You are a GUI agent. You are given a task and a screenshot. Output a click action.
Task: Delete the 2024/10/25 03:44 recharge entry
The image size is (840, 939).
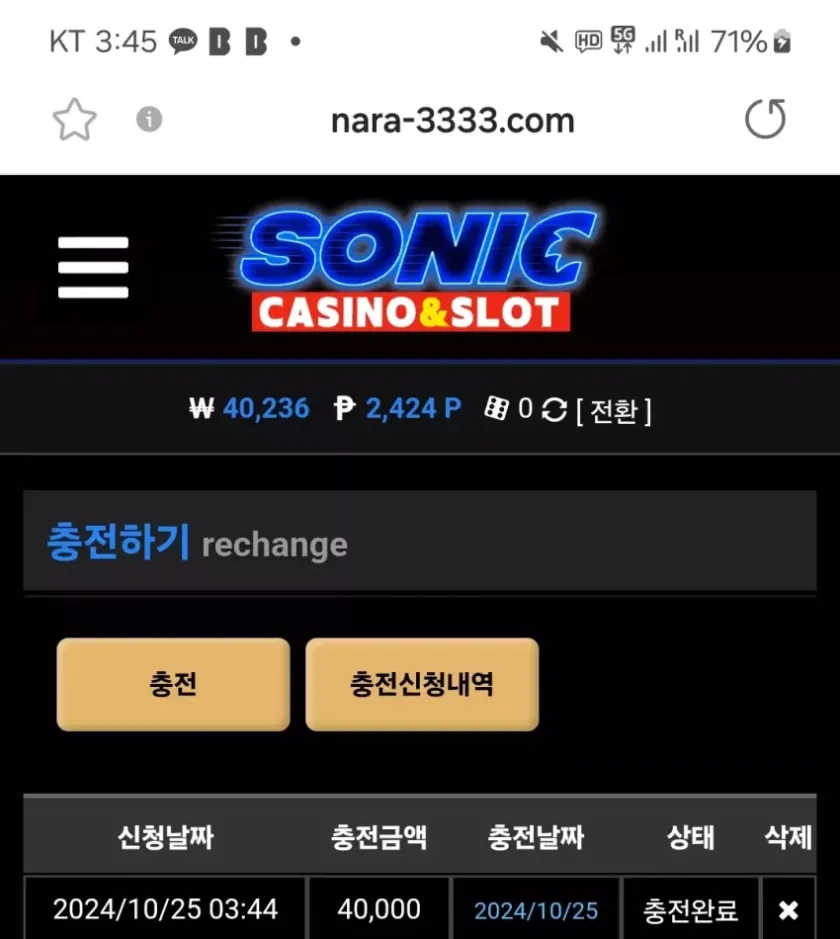click(x=788, y=910)
